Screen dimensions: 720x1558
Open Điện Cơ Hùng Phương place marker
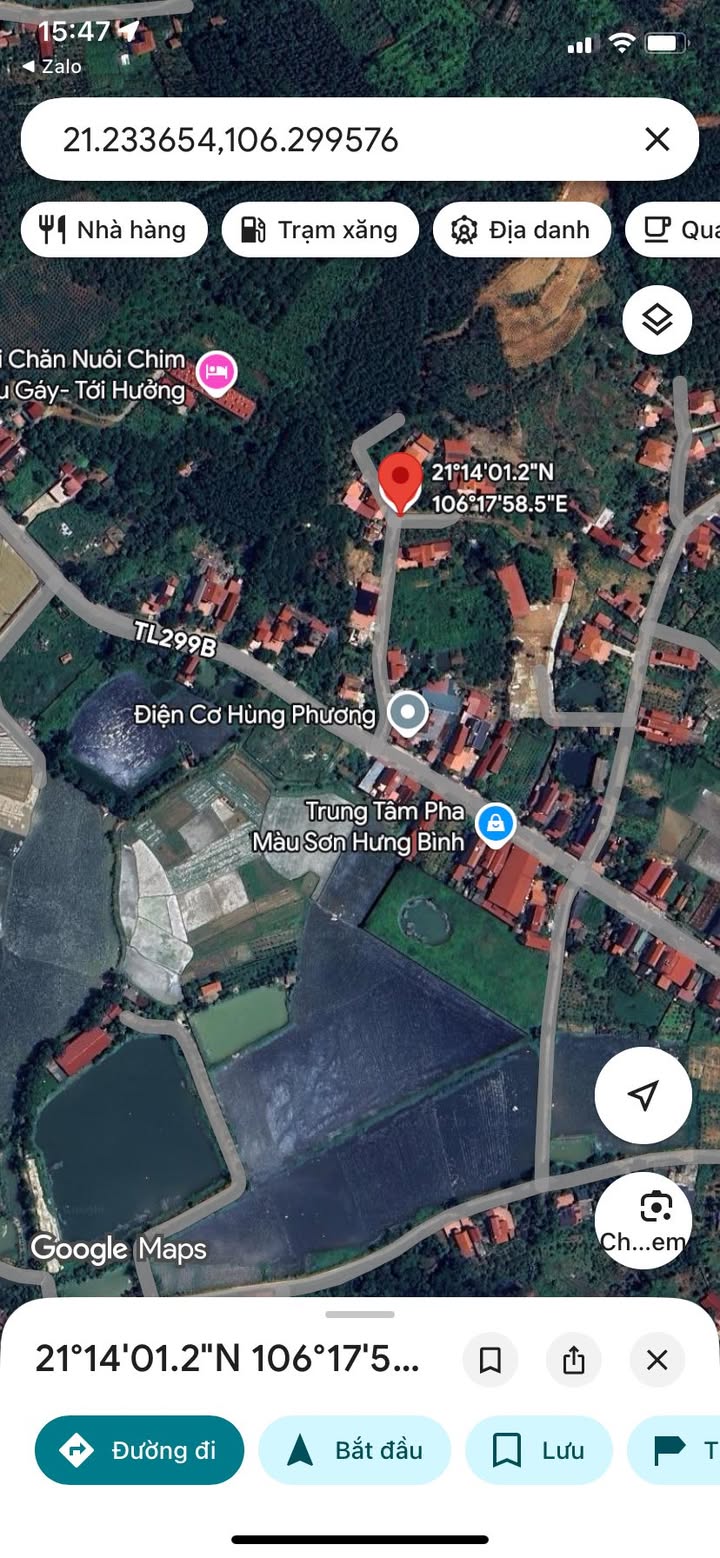point(407,714)
